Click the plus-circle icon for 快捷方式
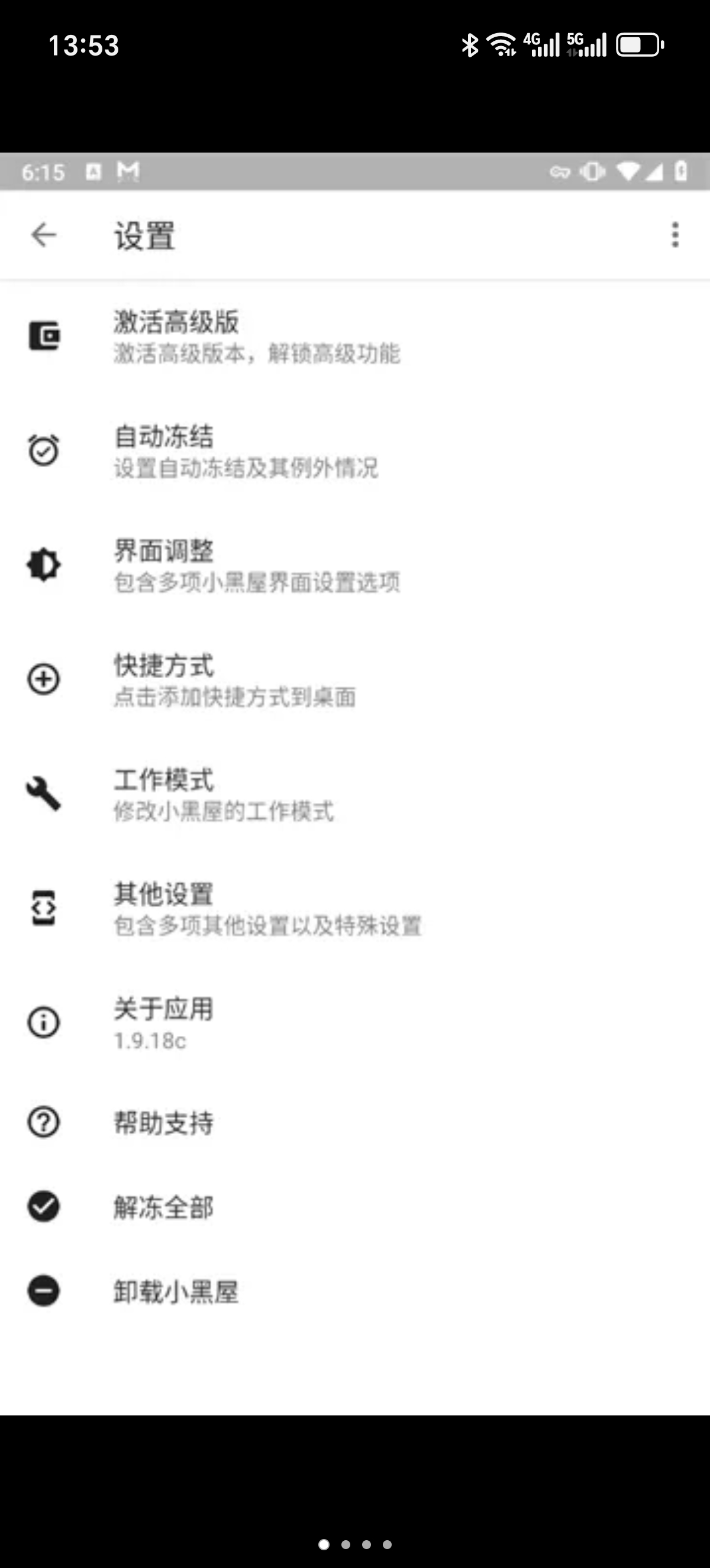This screenshot has height=1568, width=710. (x=43, y=679)
